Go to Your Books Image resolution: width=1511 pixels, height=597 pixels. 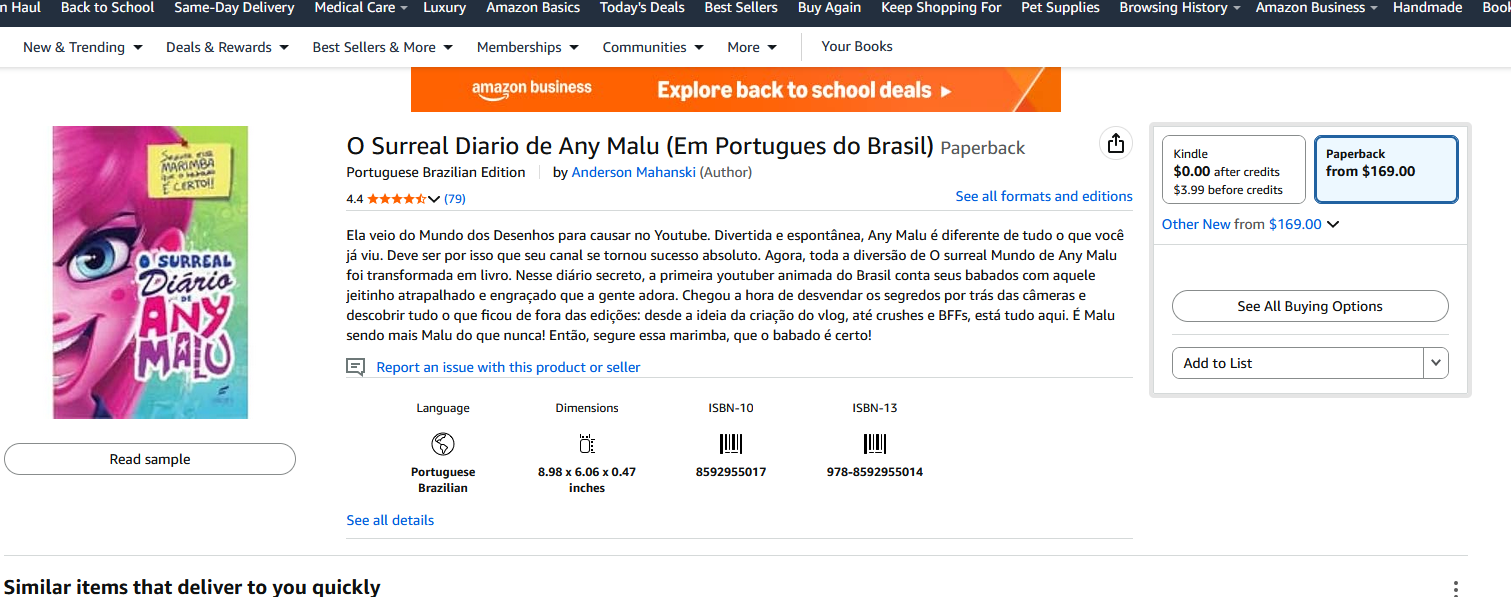coord(857,46)
